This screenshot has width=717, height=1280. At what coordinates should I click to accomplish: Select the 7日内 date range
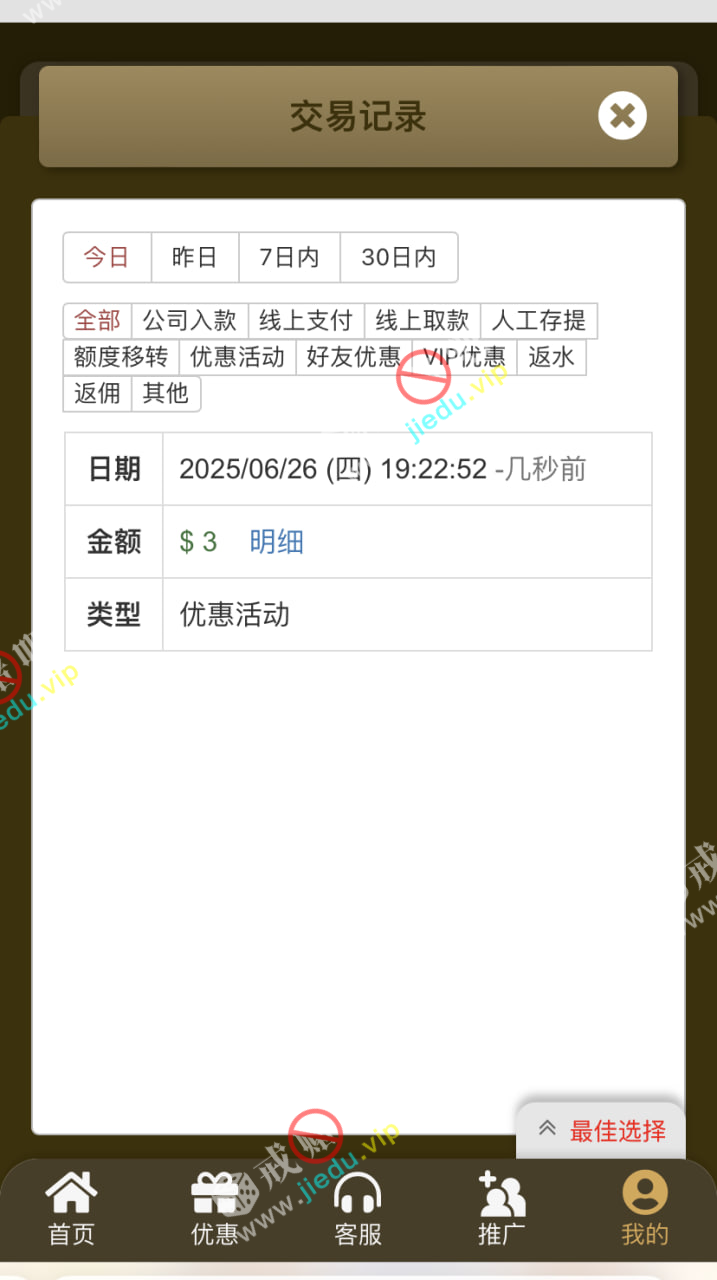click(289, 257)
